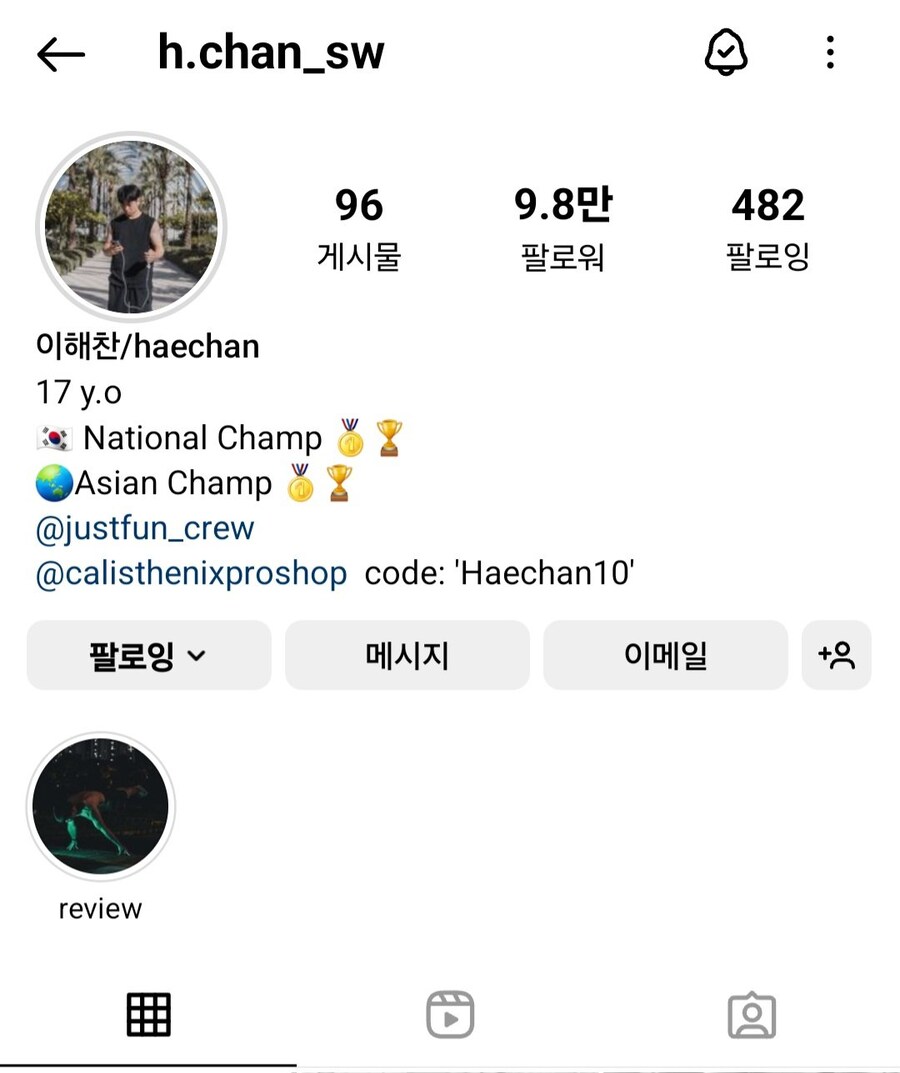The width and height of the screenshot is (900, 1073).
Task: Open the 482 팔로잉 following list
Action: click(767, 229)
